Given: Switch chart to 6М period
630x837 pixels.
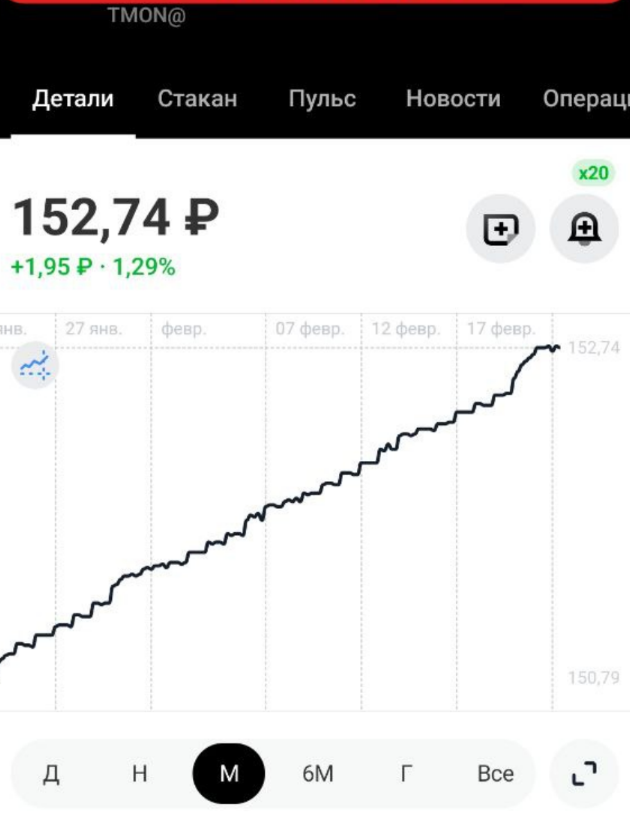Looking at the screenshot, I should pyautogui.click(x=317, y=774).
